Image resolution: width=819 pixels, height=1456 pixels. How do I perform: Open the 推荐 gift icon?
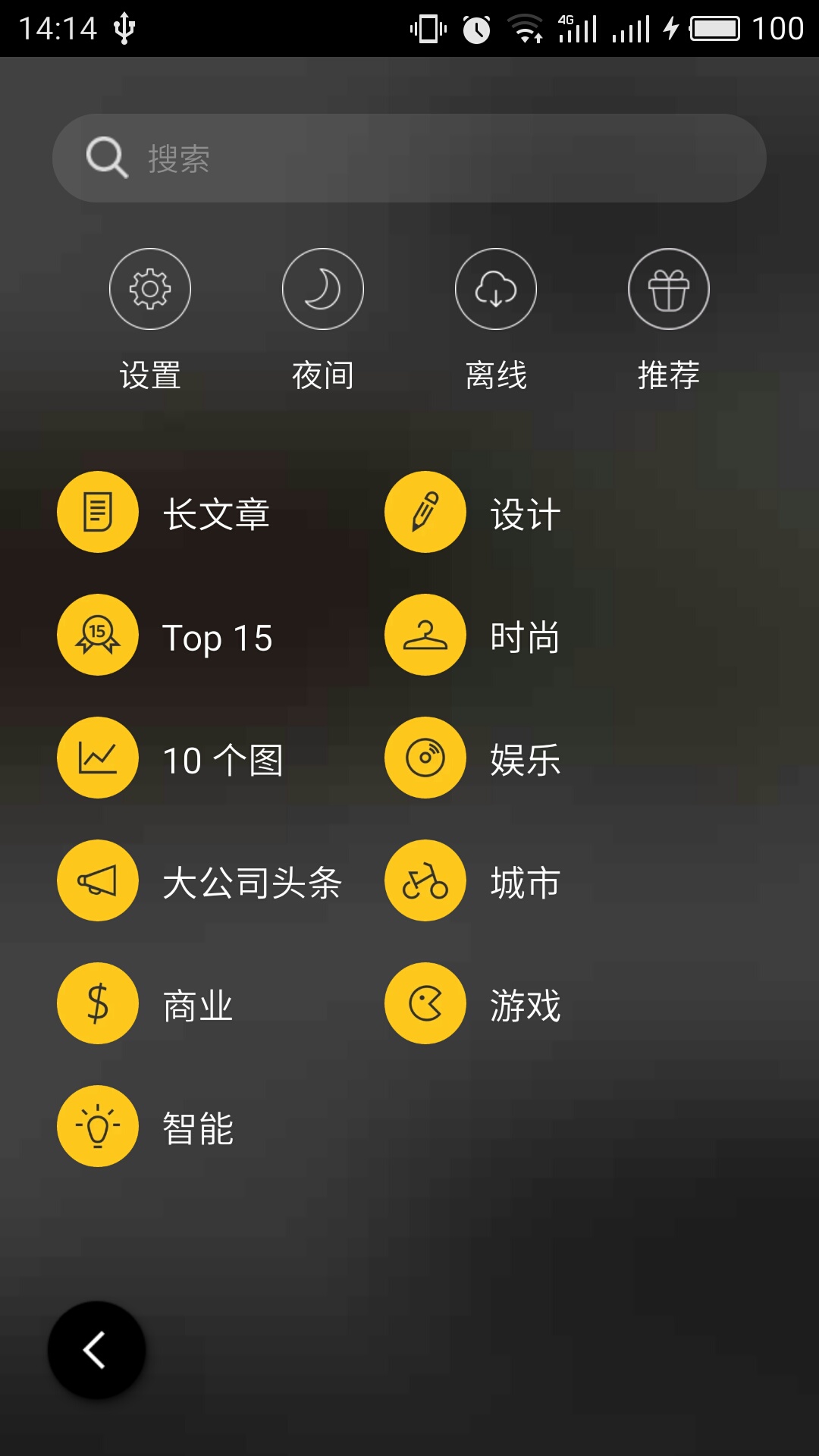coord(669,289)
